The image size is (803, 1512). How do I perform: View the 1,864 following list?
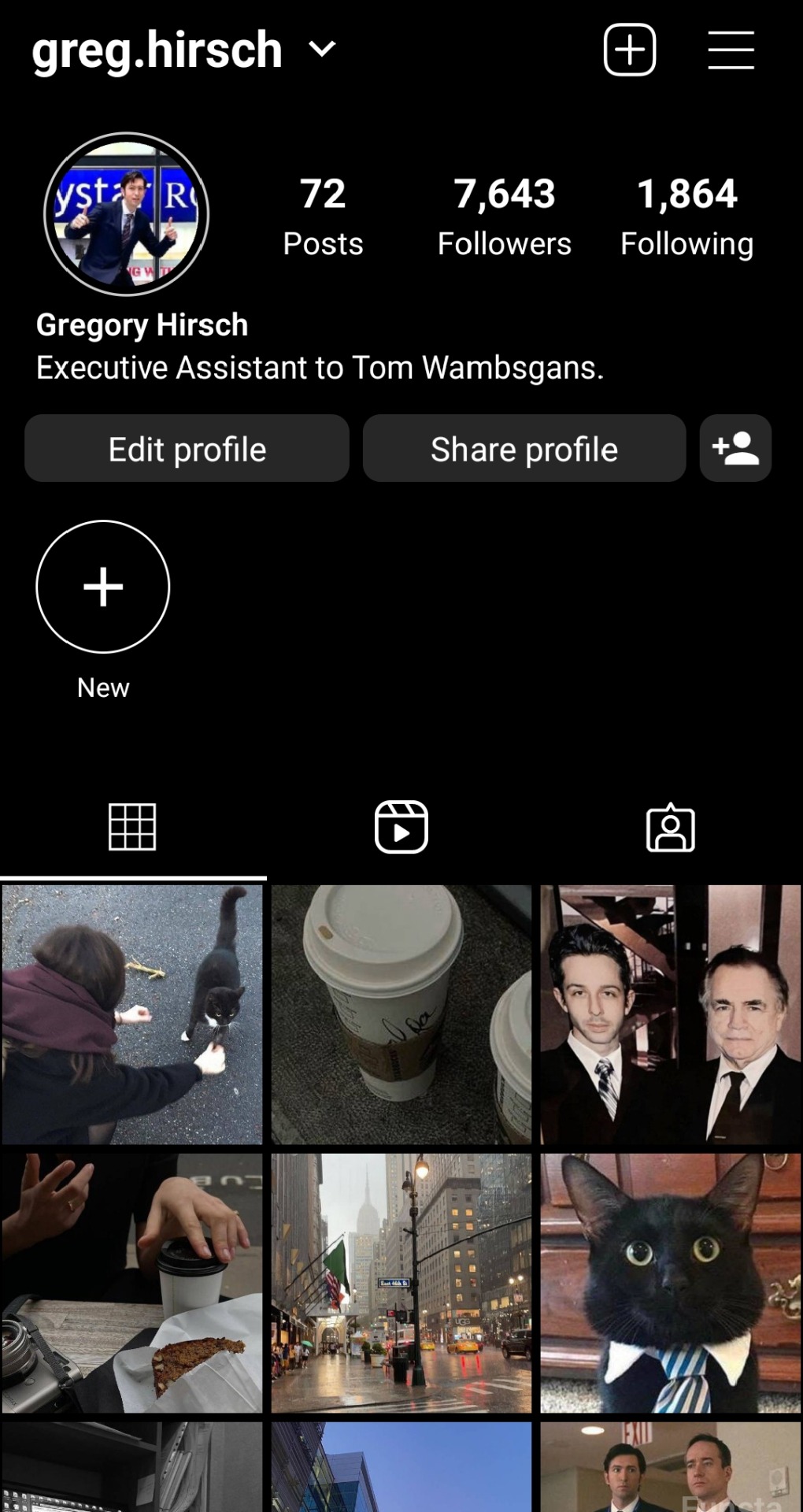point(686,216)
